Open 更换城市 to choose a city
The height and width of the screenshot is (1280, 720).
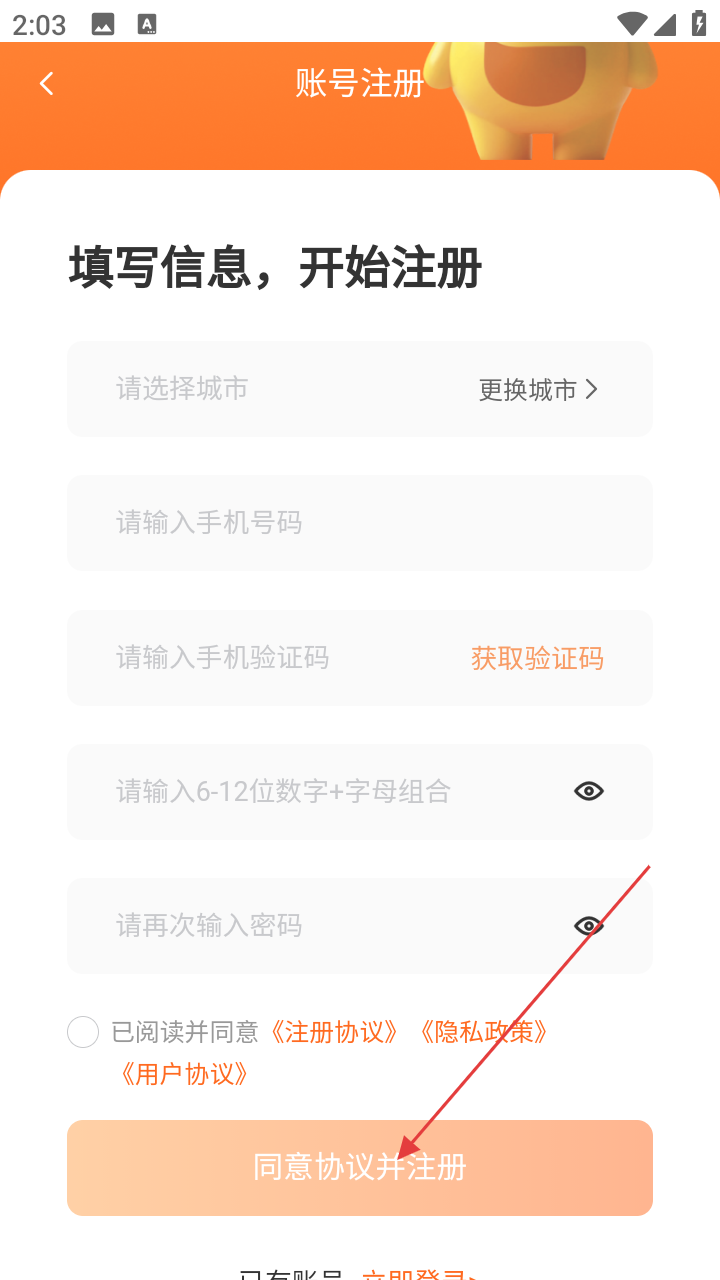(x=538, y=390)
